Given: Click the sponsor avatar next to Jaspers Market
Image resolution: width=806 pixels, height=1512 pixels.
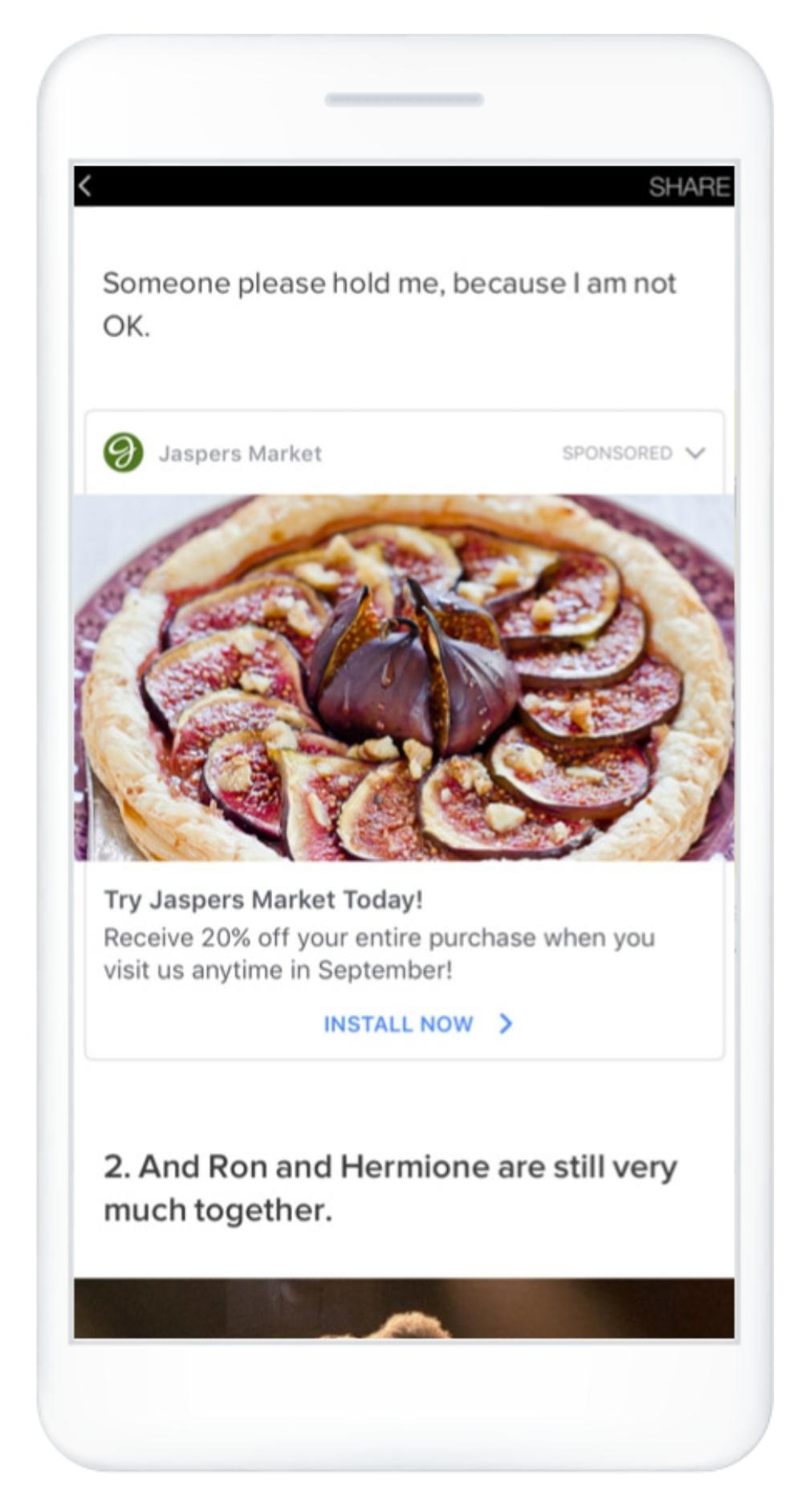Looking at the screenshot, I should click(x=122, y=452).
